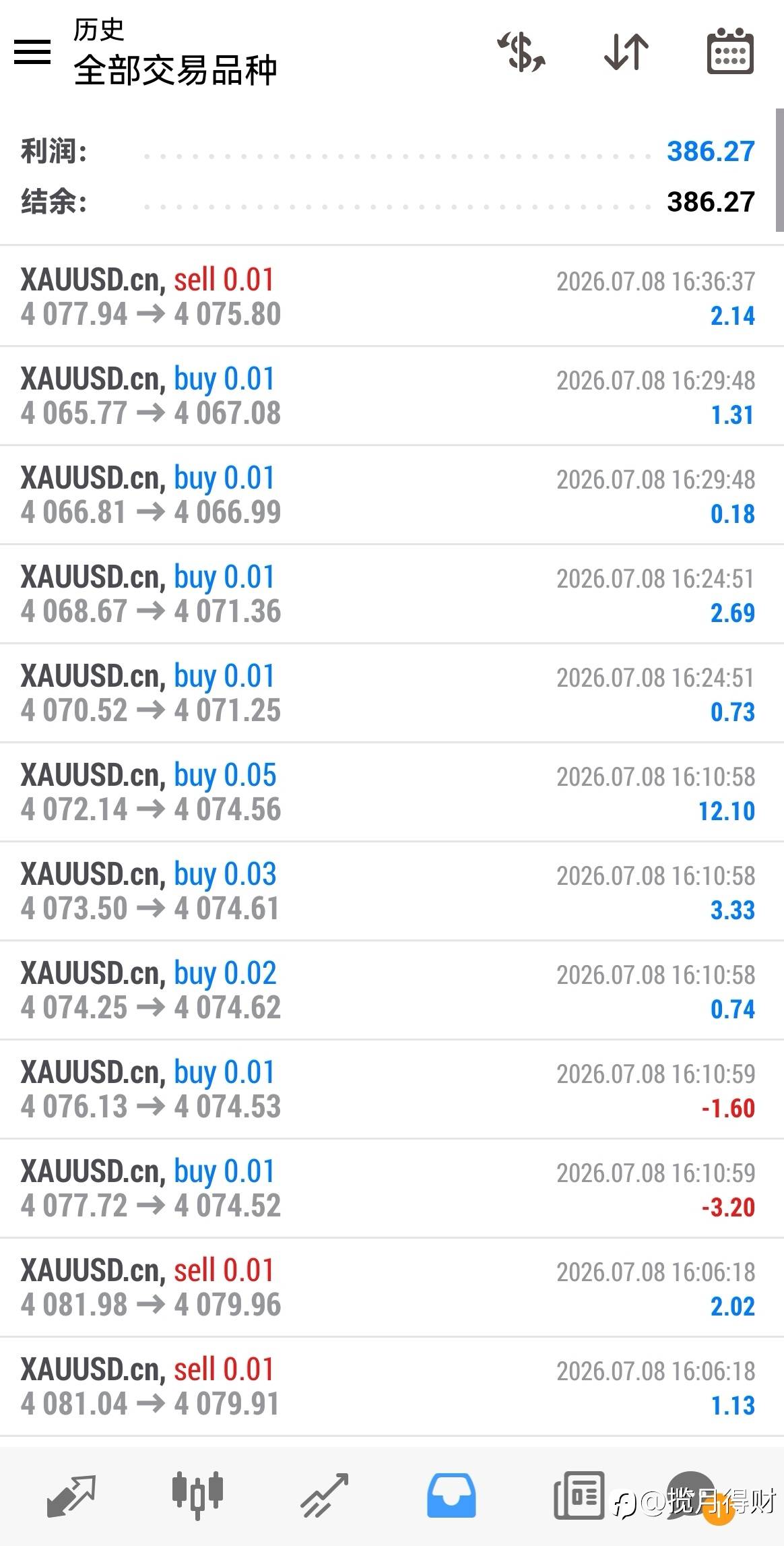Open the sell trade with 2.02 profit
This screenshot has width=784, height=1546.
(392, 1287)
